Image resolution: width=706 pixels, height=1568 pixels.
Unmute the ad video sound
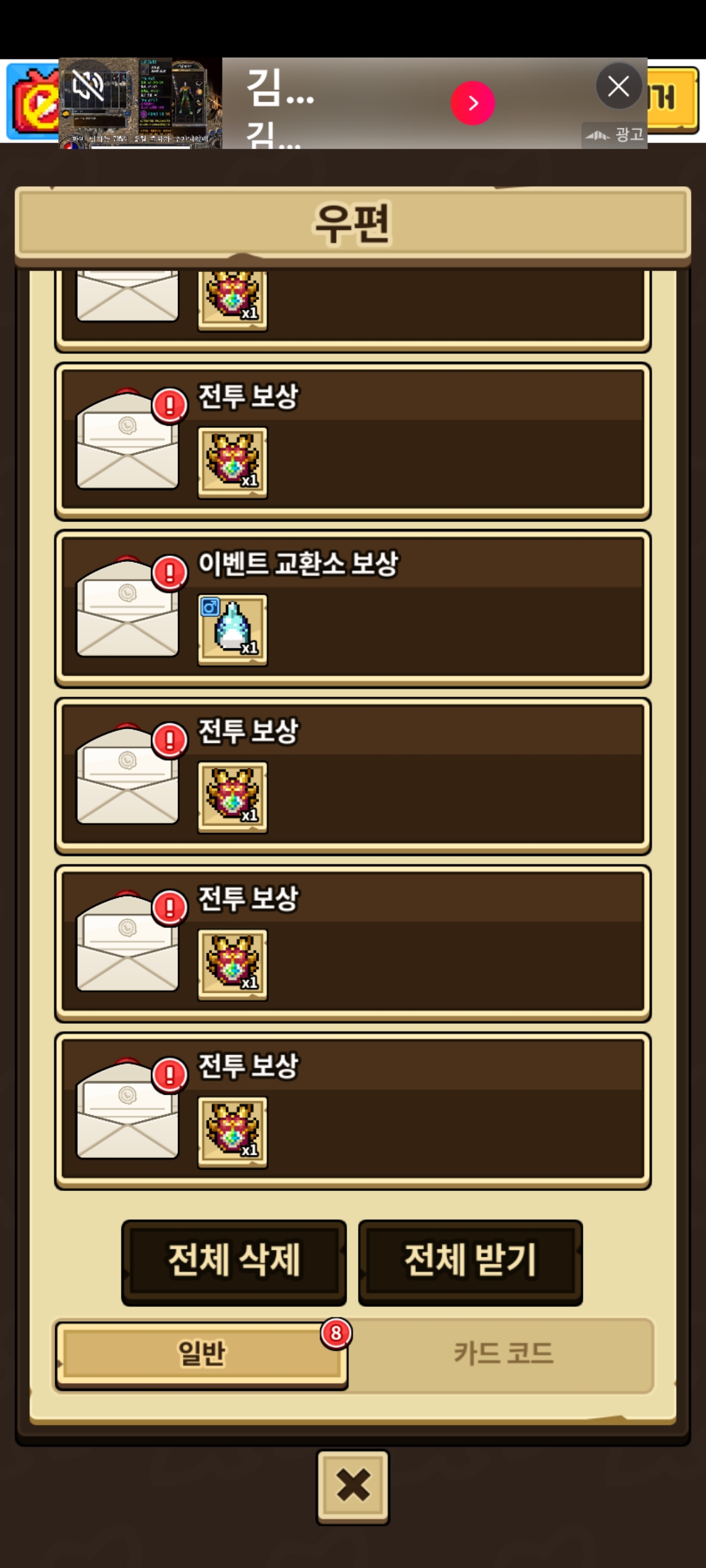[x=88, y=85]
